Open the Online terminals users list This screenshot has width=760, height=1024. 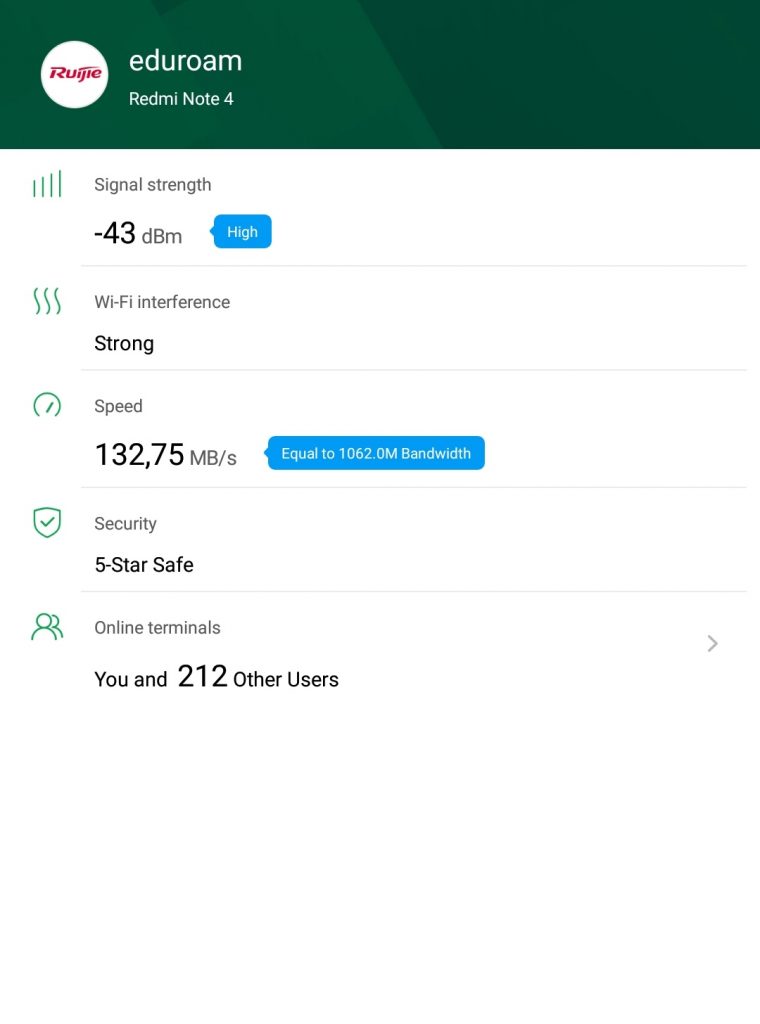(712, 644)
